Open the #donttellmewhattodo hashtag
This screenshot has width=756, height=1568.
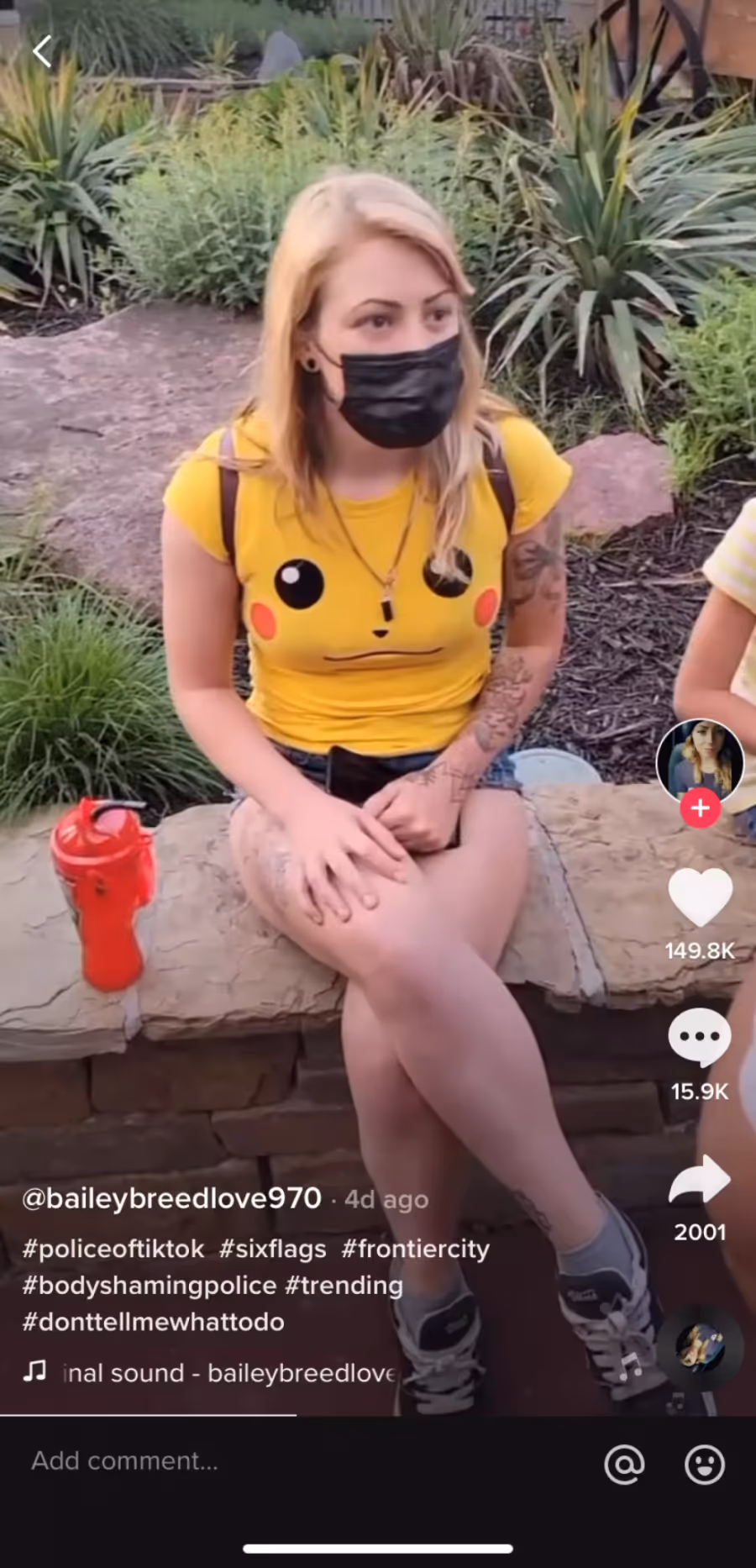153,1322
